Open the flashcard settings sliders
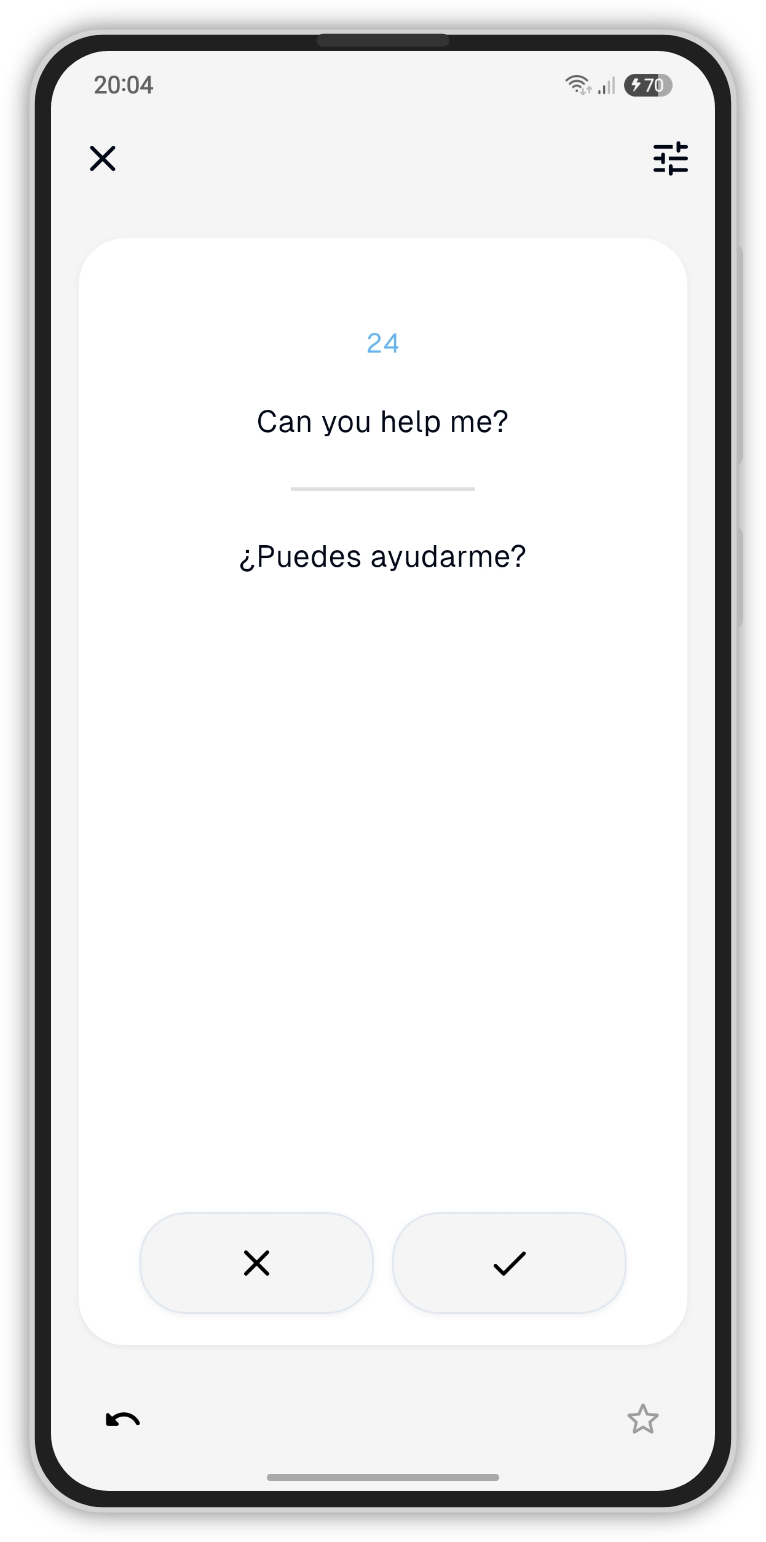 670,159
